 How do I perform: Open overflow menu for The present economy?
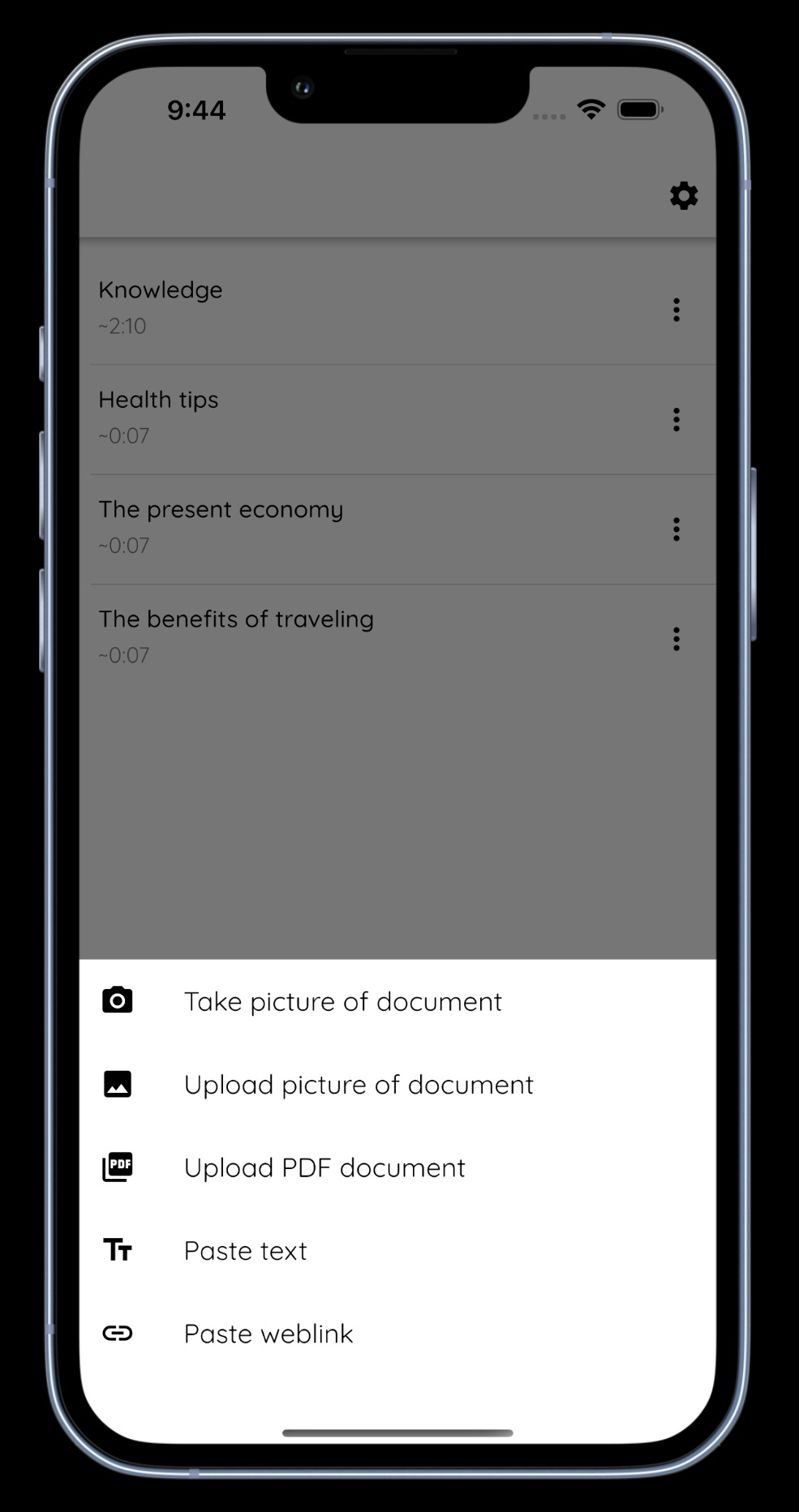point(676,529)
